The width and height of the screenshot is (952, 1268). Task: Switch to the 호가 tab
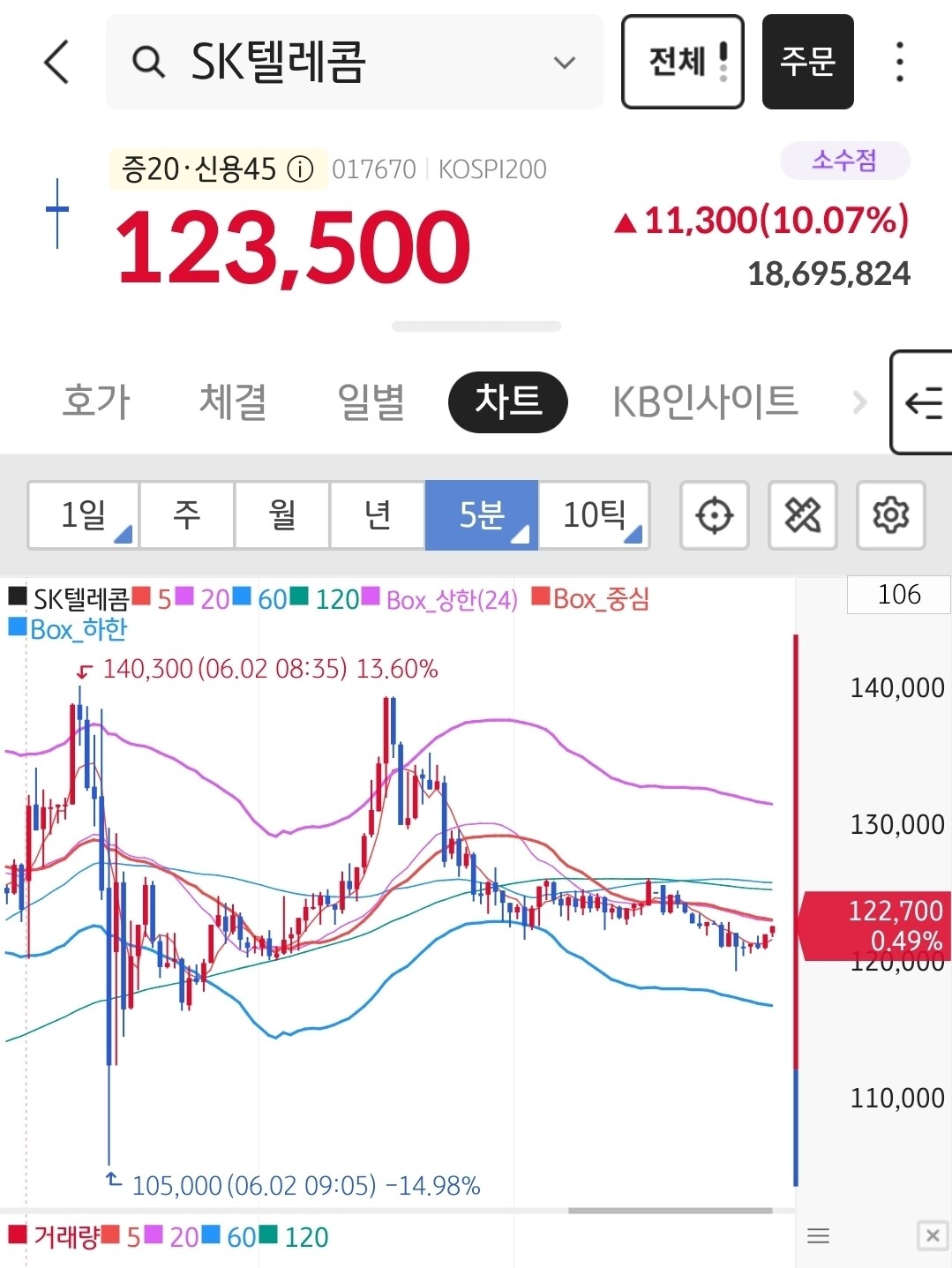(x=96, y=401)
